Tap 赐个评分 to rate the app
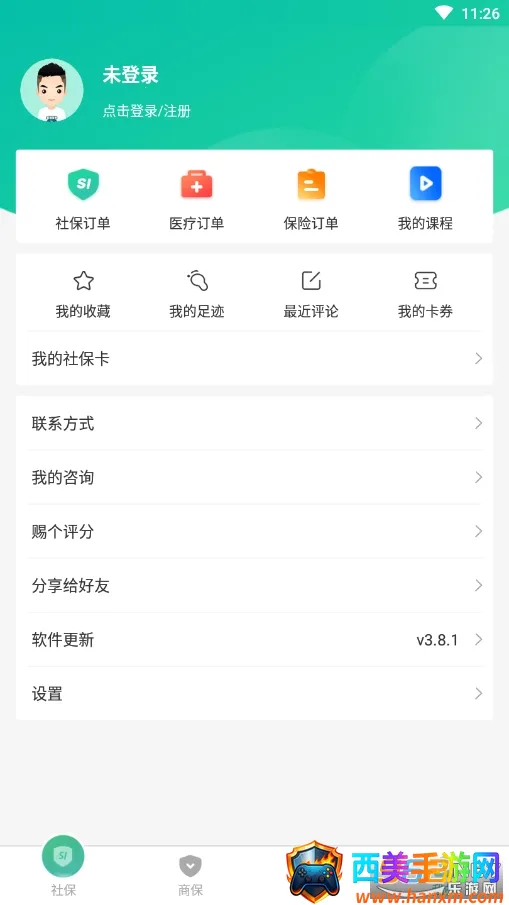This screenshot has width=509, height=905. [x=254, y=531]
